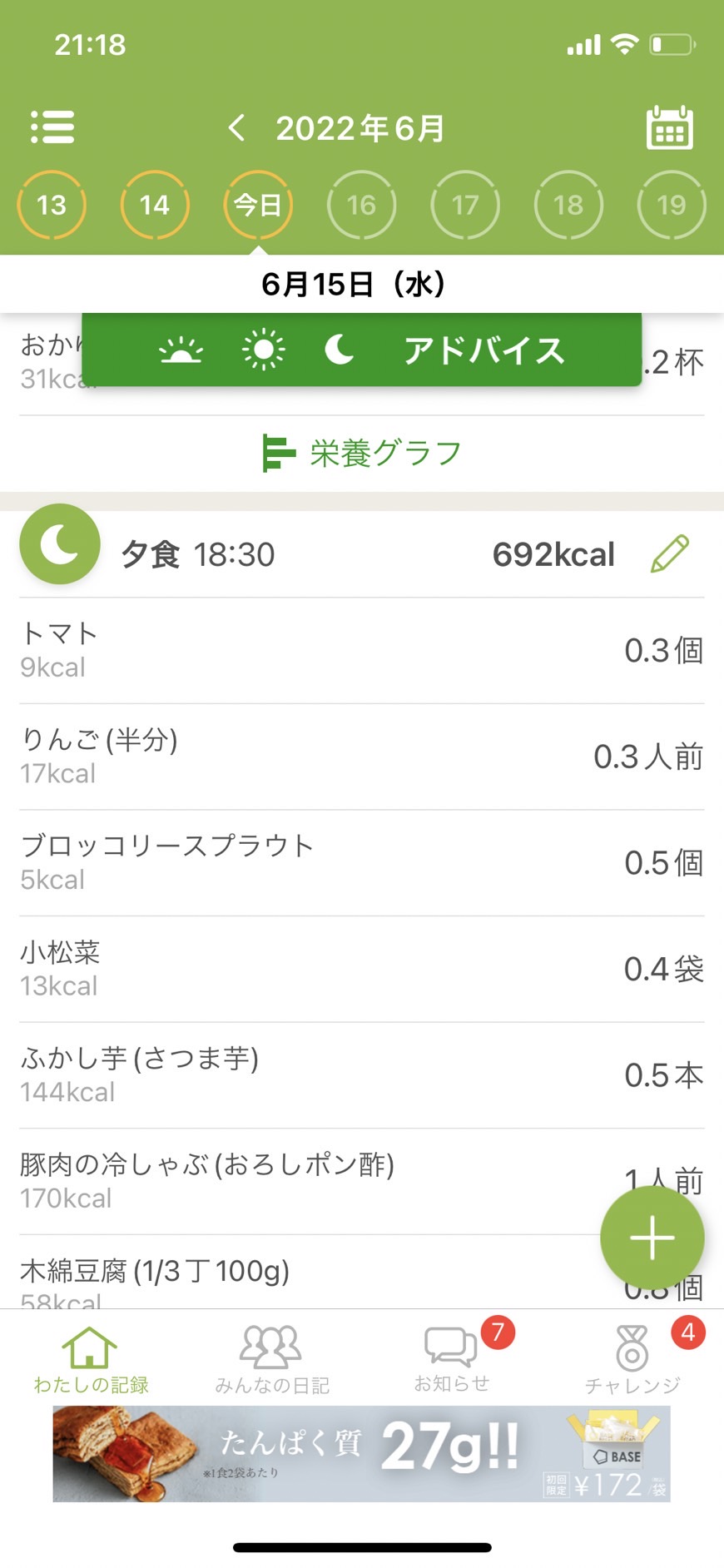Go to the previous month arrow
Image resolution: width=724 pixels, height=1568 pixels.
(x=236, y=128)
